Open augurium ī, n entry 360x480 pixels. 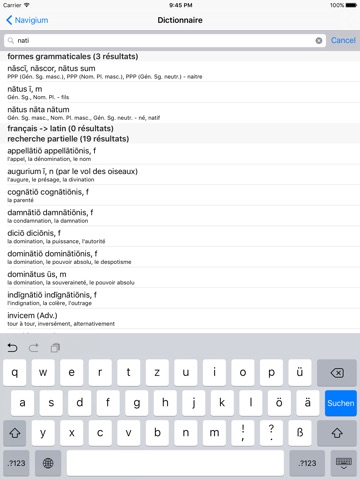180,175
